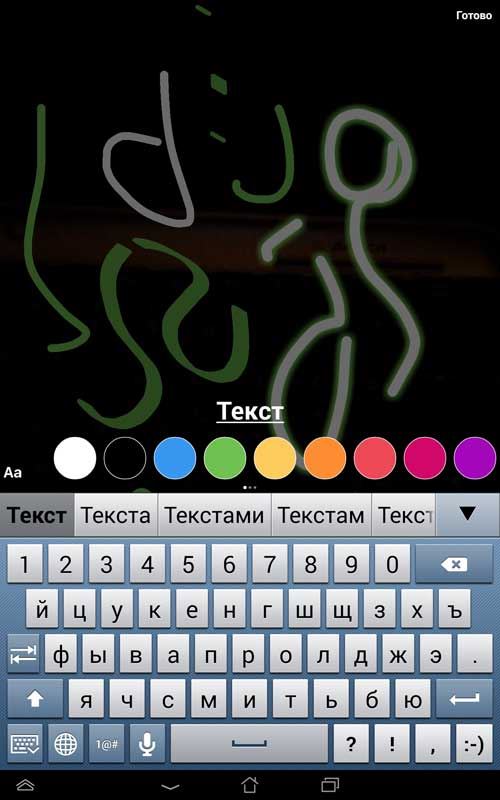The image size is (500, 800).
Task: Select the orange color swatch
Action: (x=325, y=458)
